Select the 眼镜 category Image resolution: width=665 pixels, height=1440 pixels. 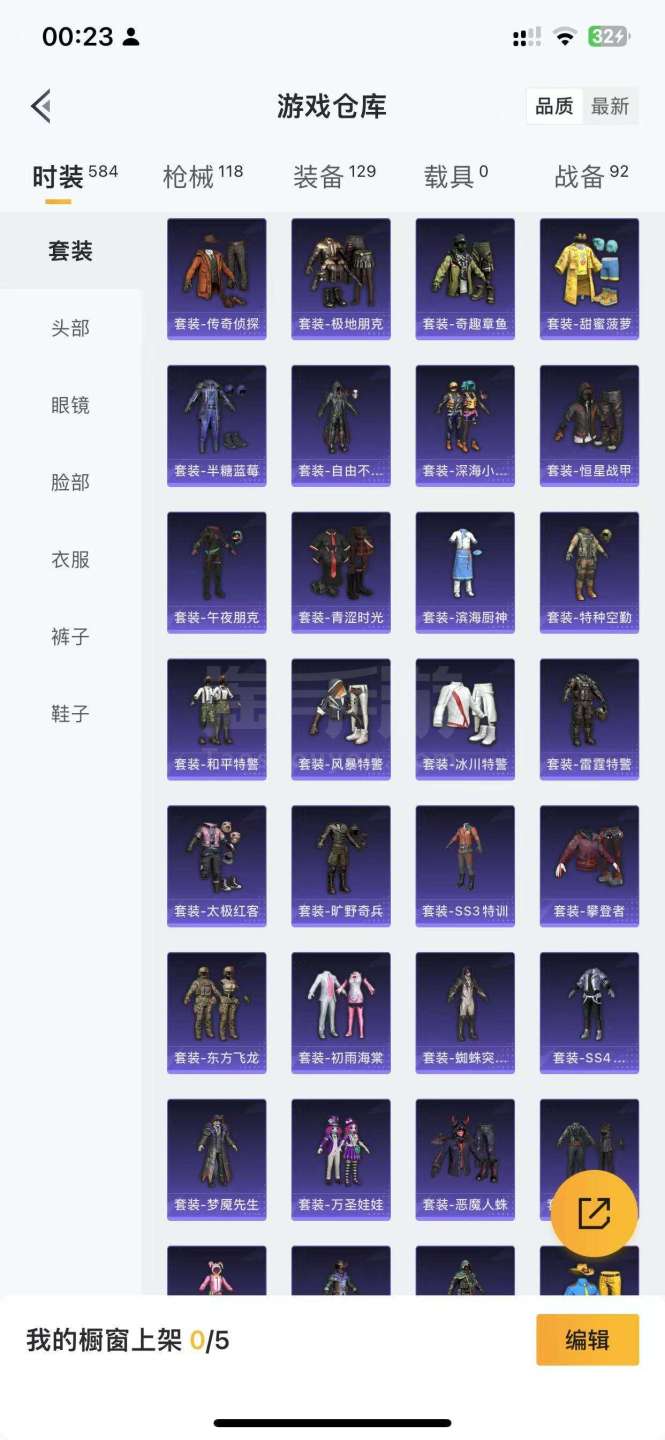(x=70, y=405)
